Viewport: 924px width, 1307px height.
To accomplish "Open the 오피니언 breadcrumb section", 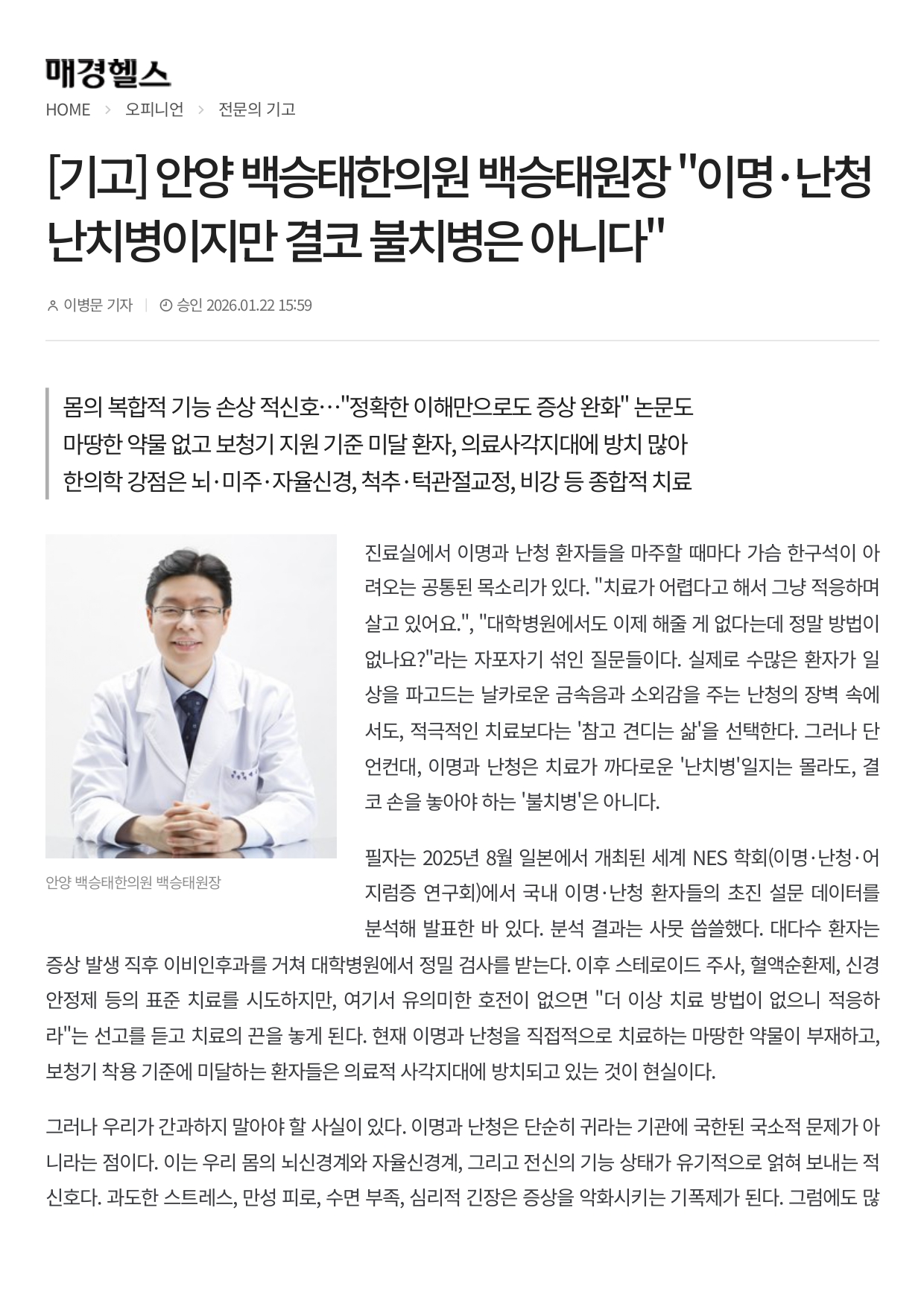I will [154, 110].
